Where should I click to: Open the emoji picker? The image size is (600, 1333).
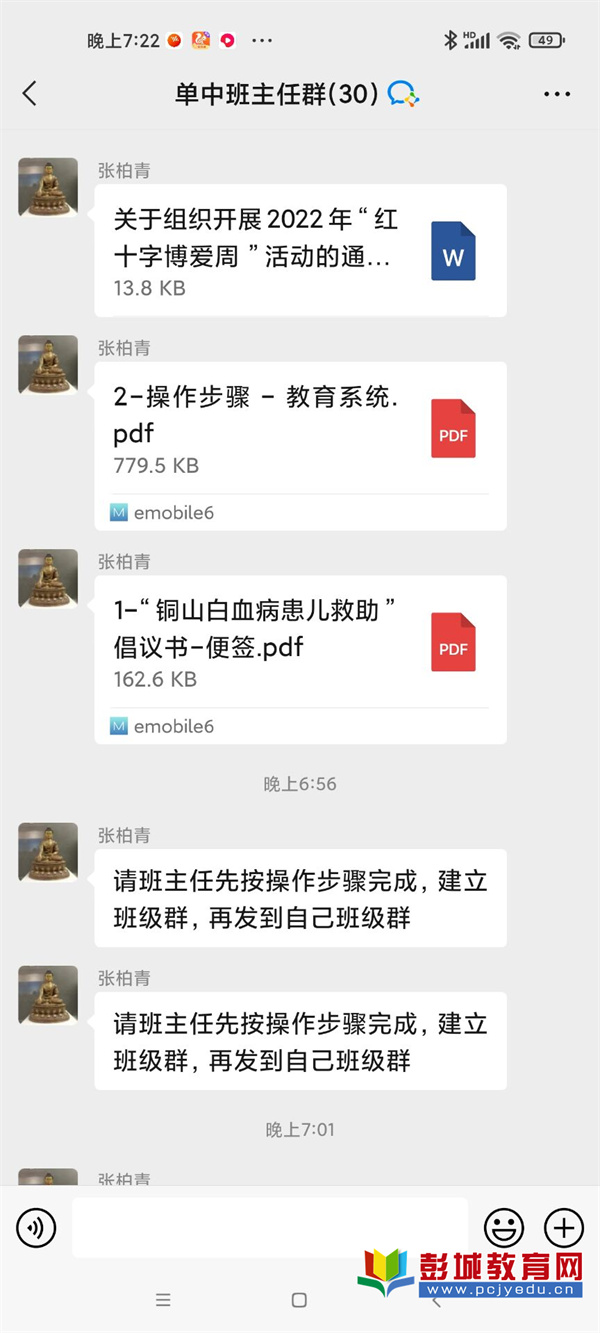(504, 1227)
